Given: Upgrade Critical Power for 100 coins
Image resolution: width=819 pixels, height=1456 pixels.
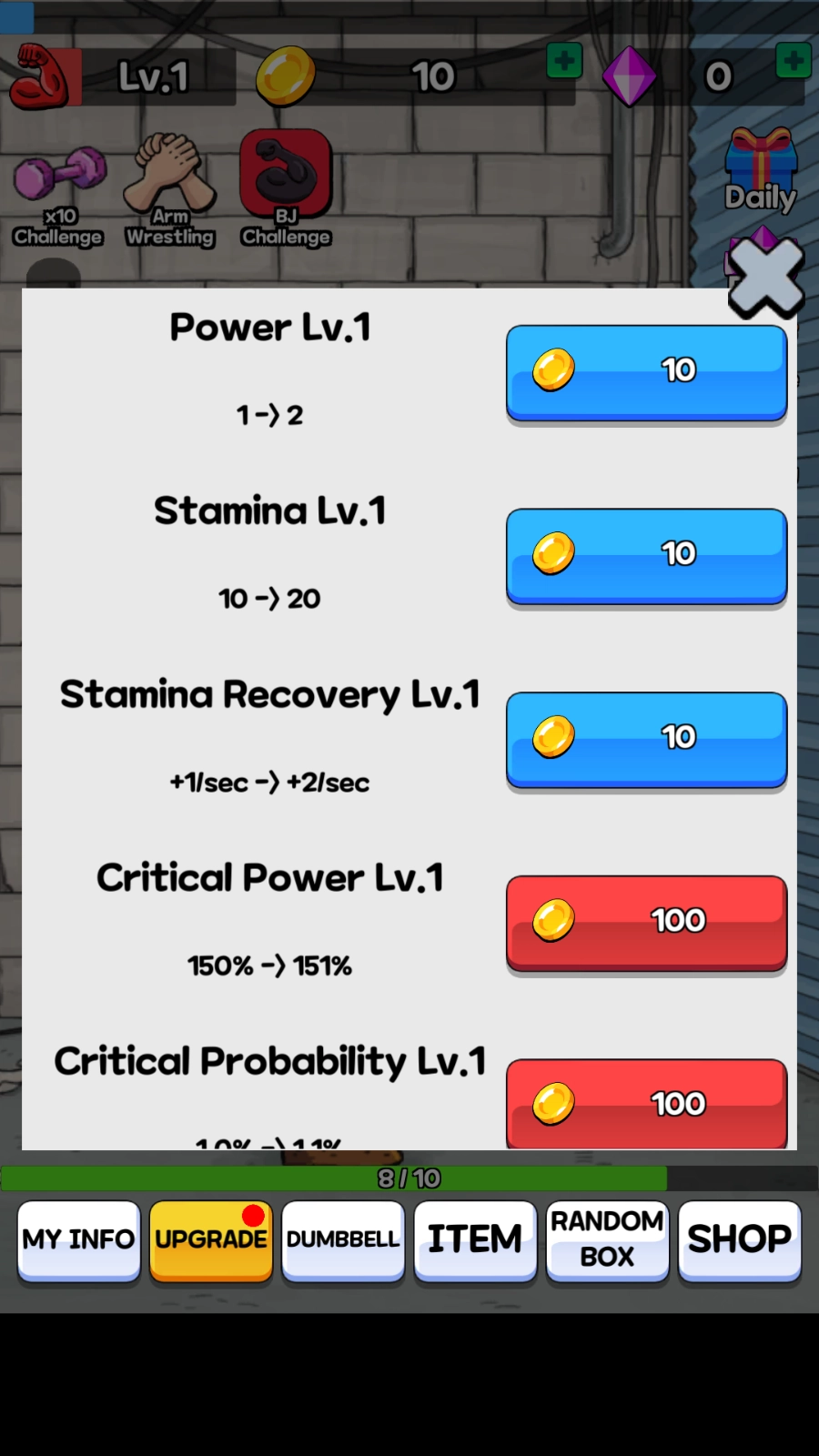Looking at the screenshot, I should [646, 922].
